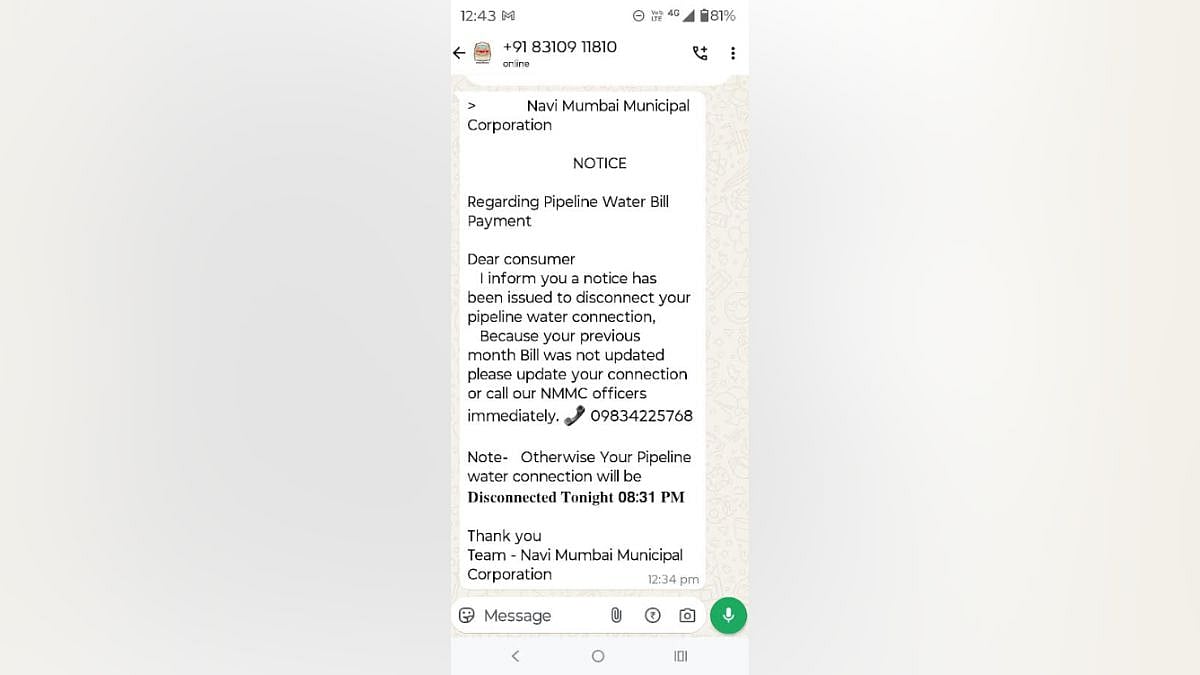Open system recent apps
This screenshot has width=1200, height=675.
coord(680,656)
